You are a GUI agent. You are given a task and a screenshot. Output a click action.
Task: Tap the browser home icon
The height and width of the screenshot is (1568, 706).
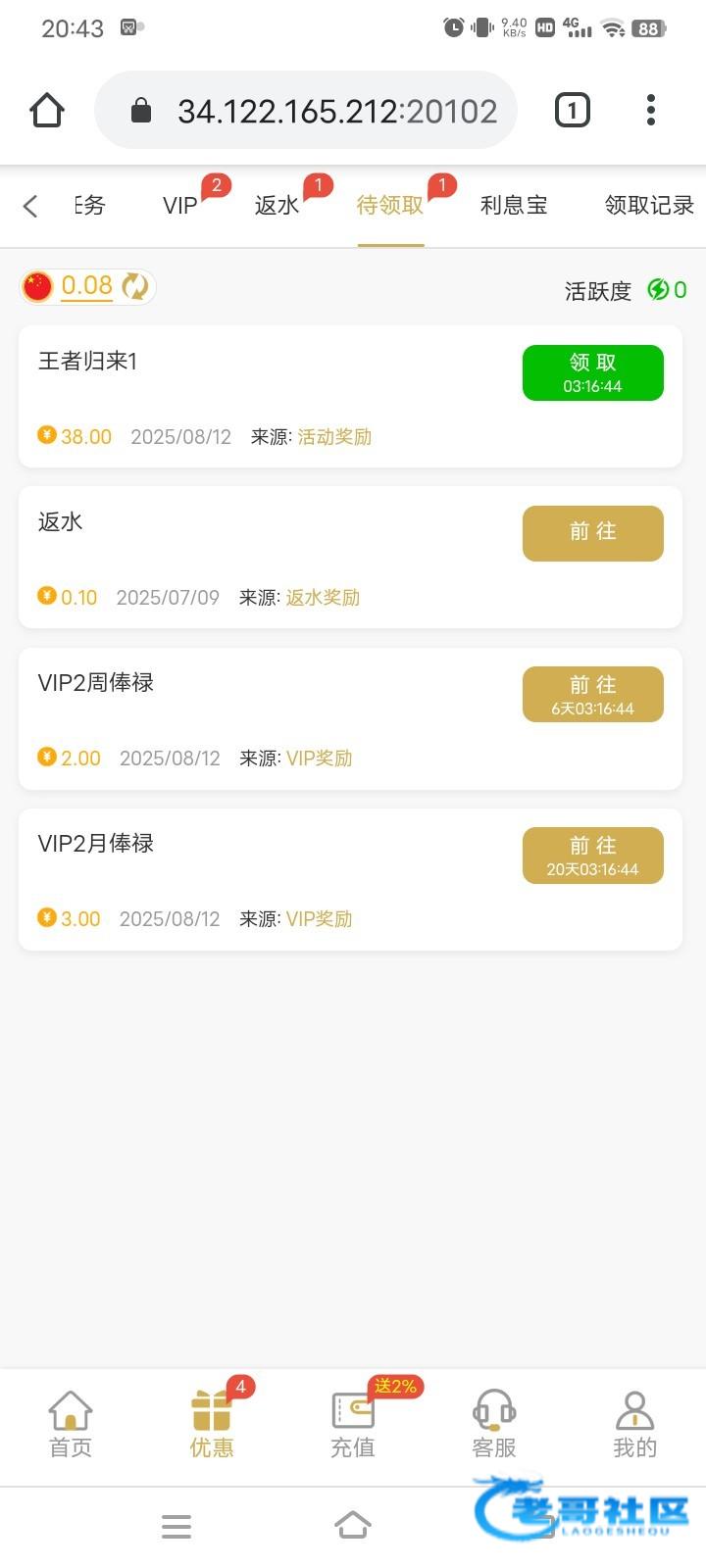point(47,110)
